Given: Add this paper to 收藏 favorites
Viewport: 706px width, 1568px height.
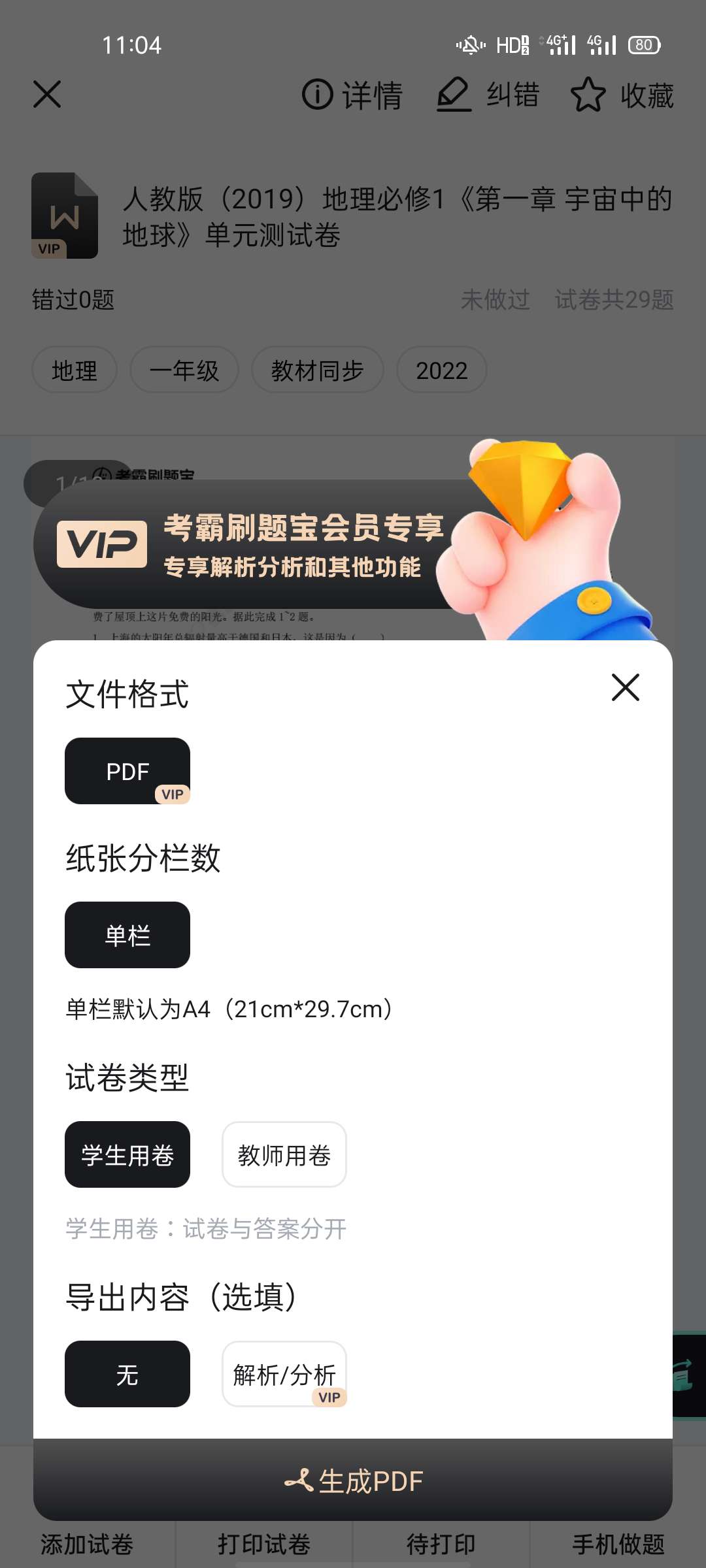Looking at the screenshot, I should click(622, 95).
